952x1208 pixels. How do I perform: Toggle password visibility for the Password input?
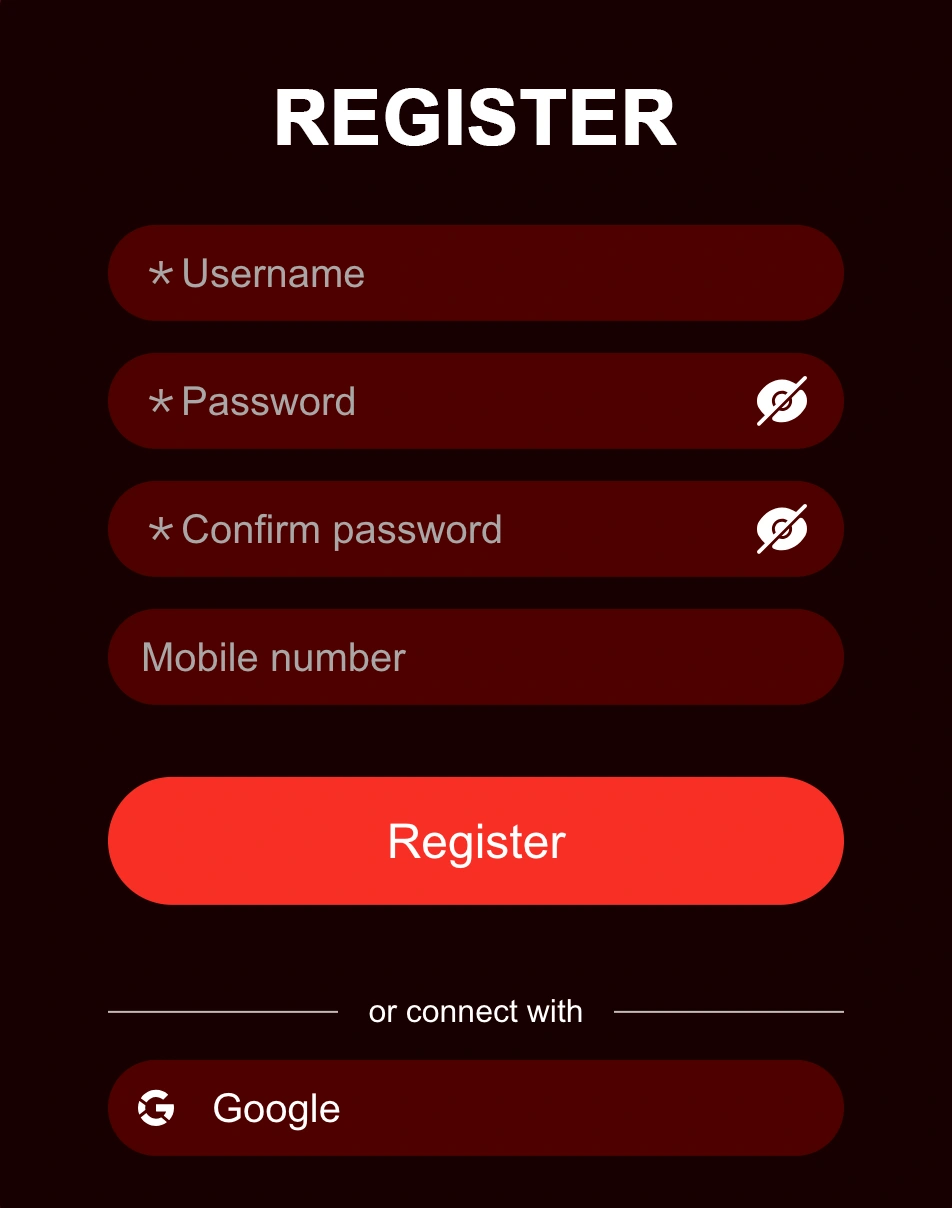click(x=782, y=401)
